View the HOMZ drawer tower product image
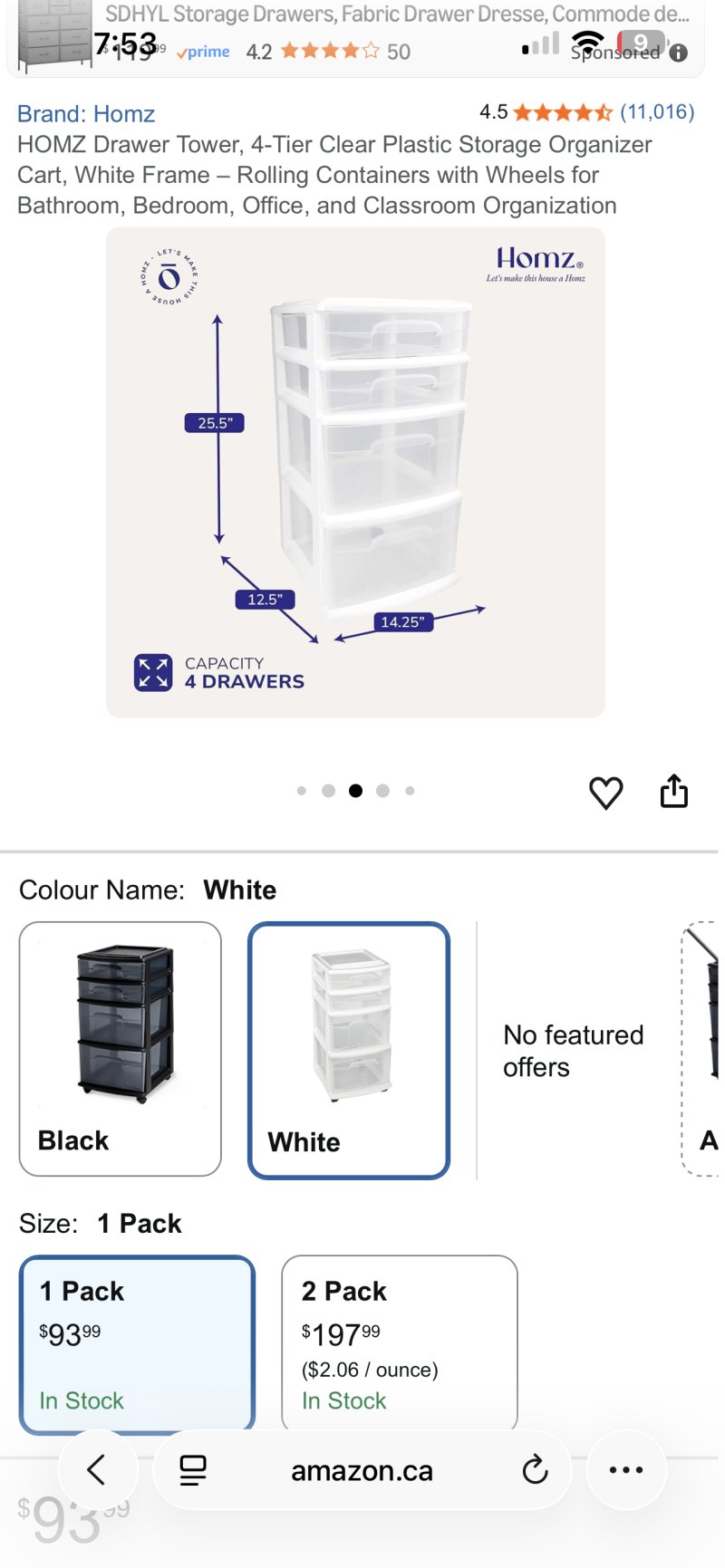This screenshot has height=1568, width=725. (355, 472)
